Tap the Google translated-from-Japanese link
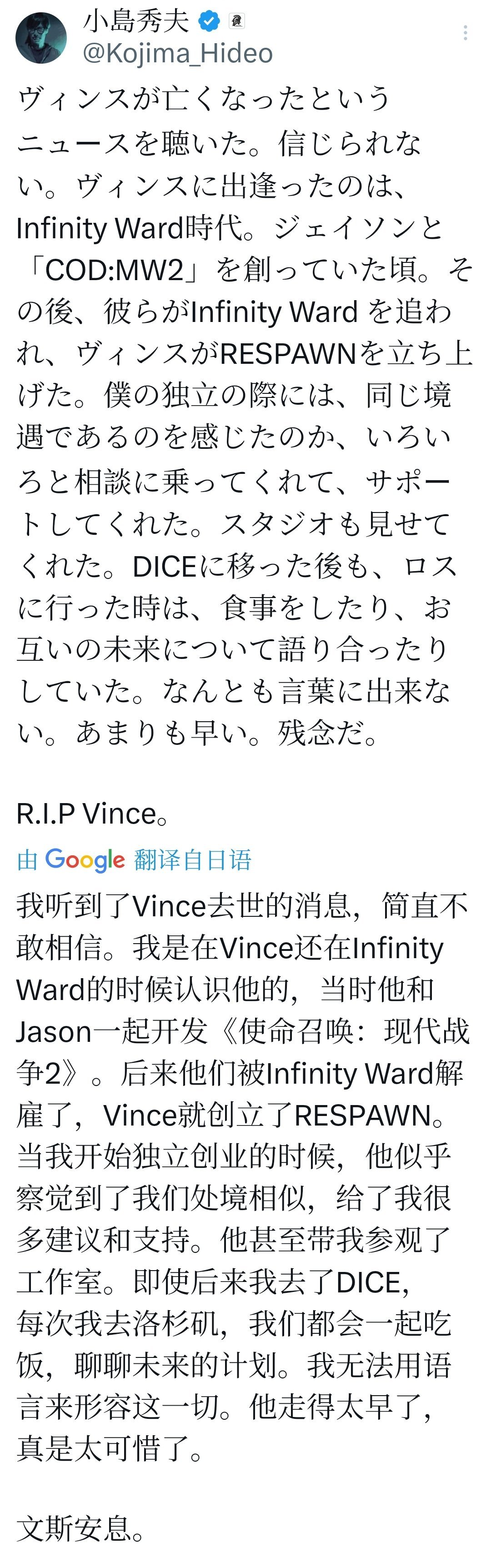 [134, 859]
